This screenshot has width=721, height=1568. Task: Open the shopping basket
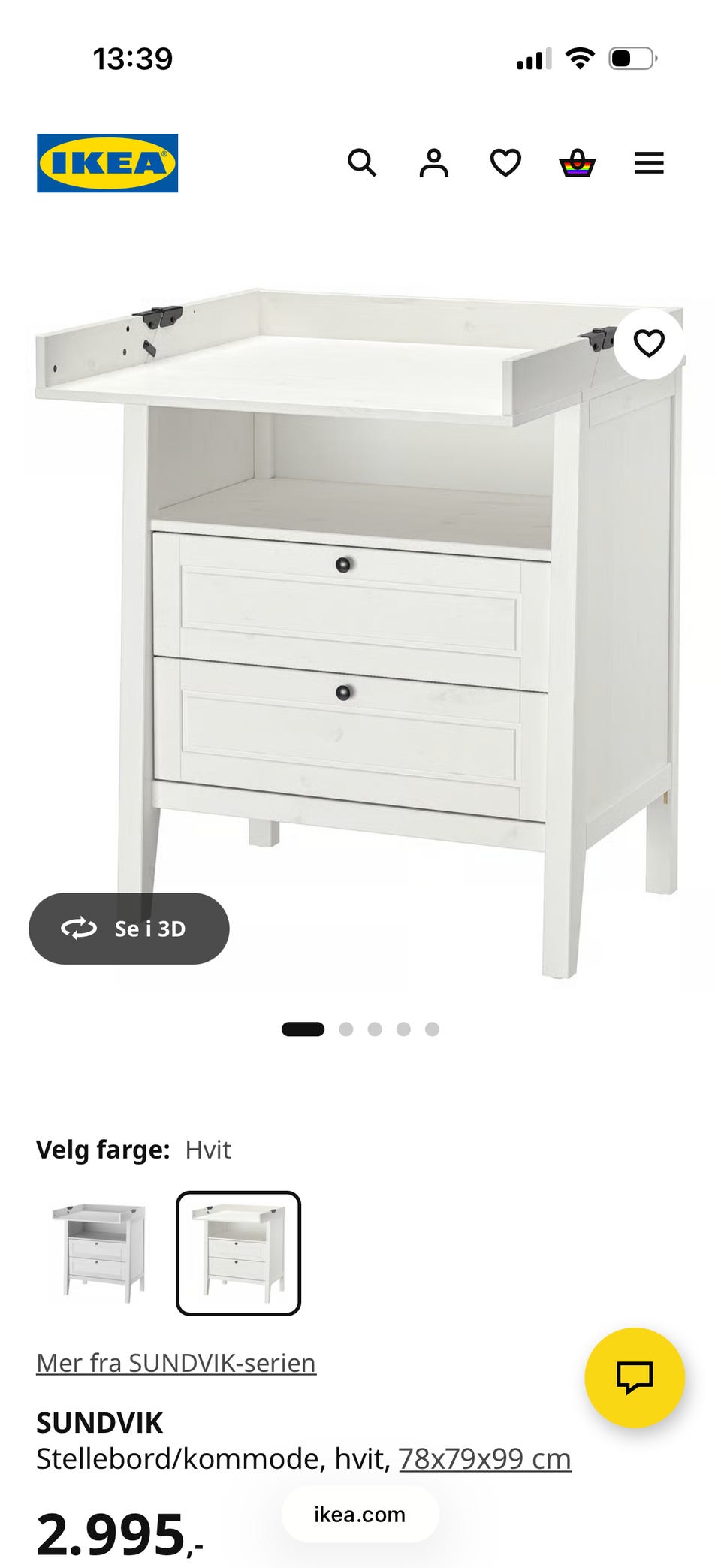coord(578,162)
